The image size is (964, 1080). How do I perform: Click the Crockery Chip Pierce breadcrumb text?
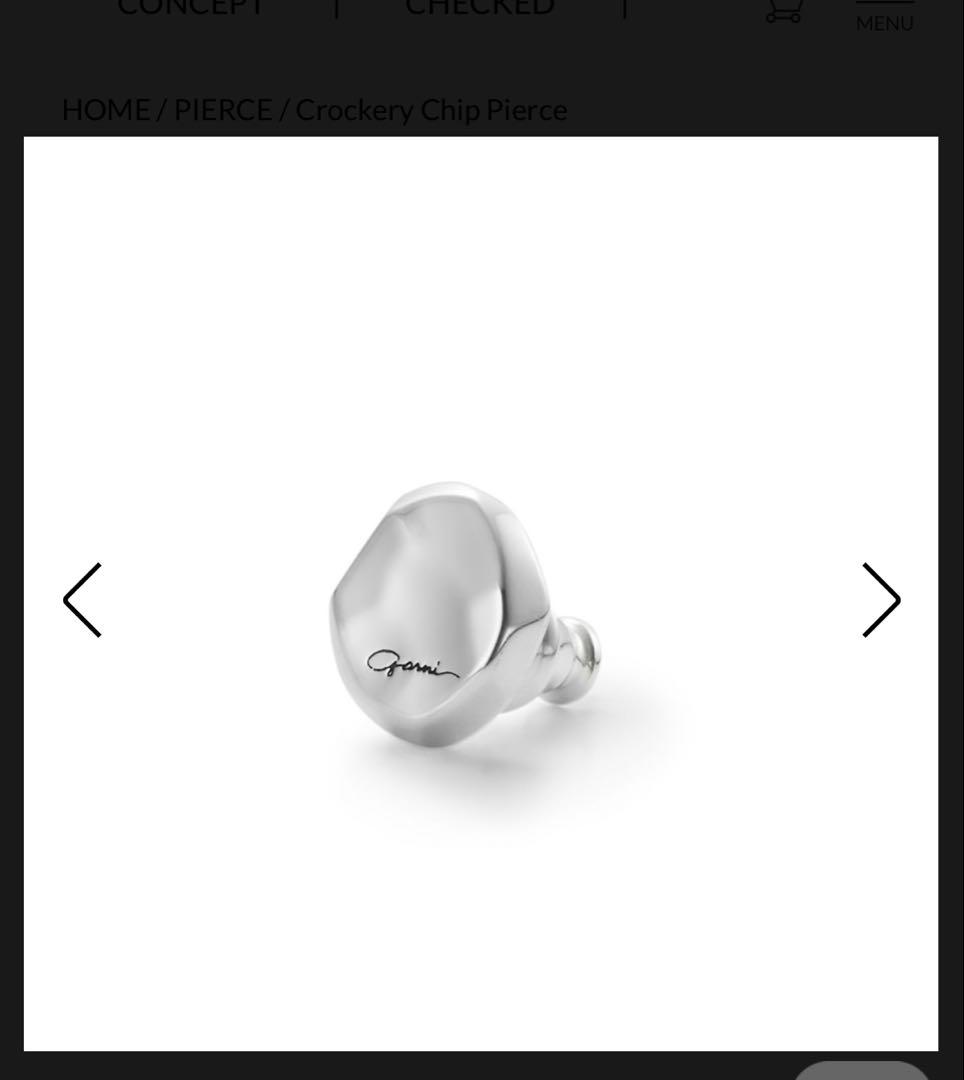tap(431, 109)
